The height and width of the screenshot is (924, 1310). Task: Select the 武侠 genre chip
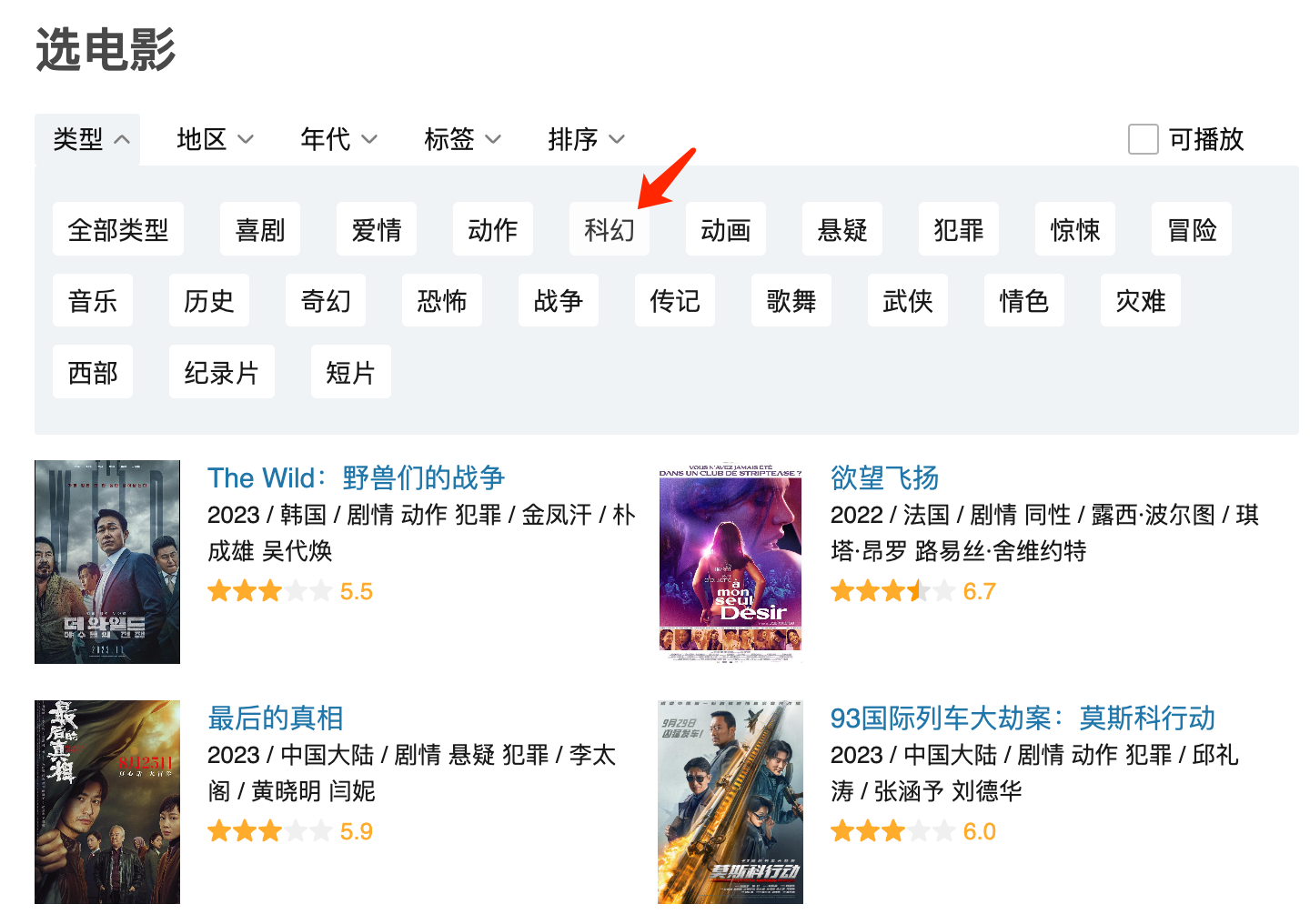click(x=908, y=300)
